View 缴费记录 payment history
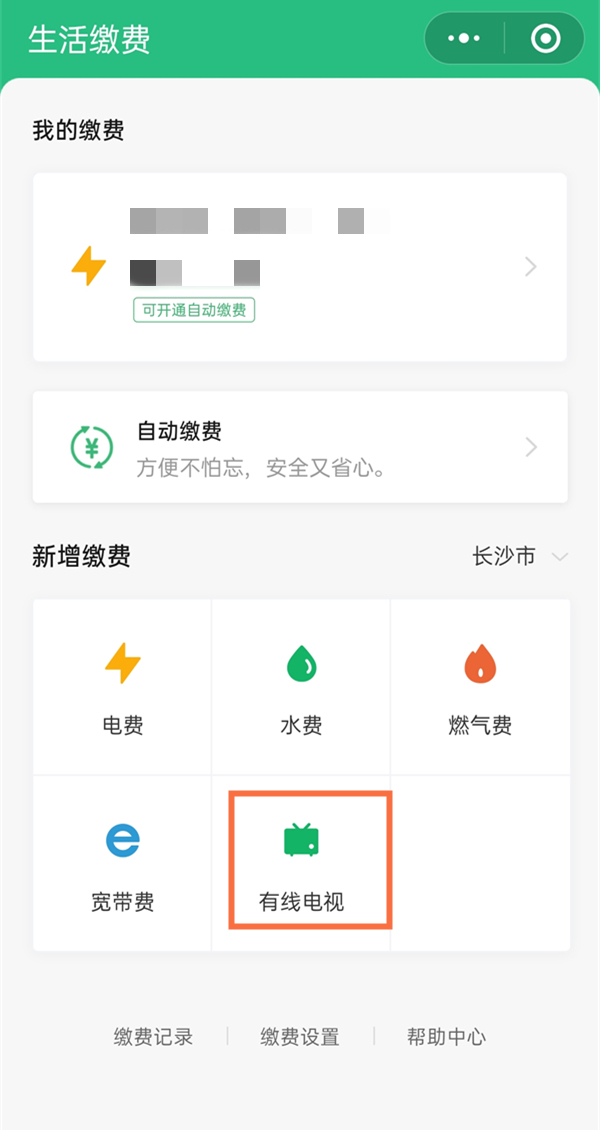This screenshot has height=1130, width=600. pos(153,1037)
